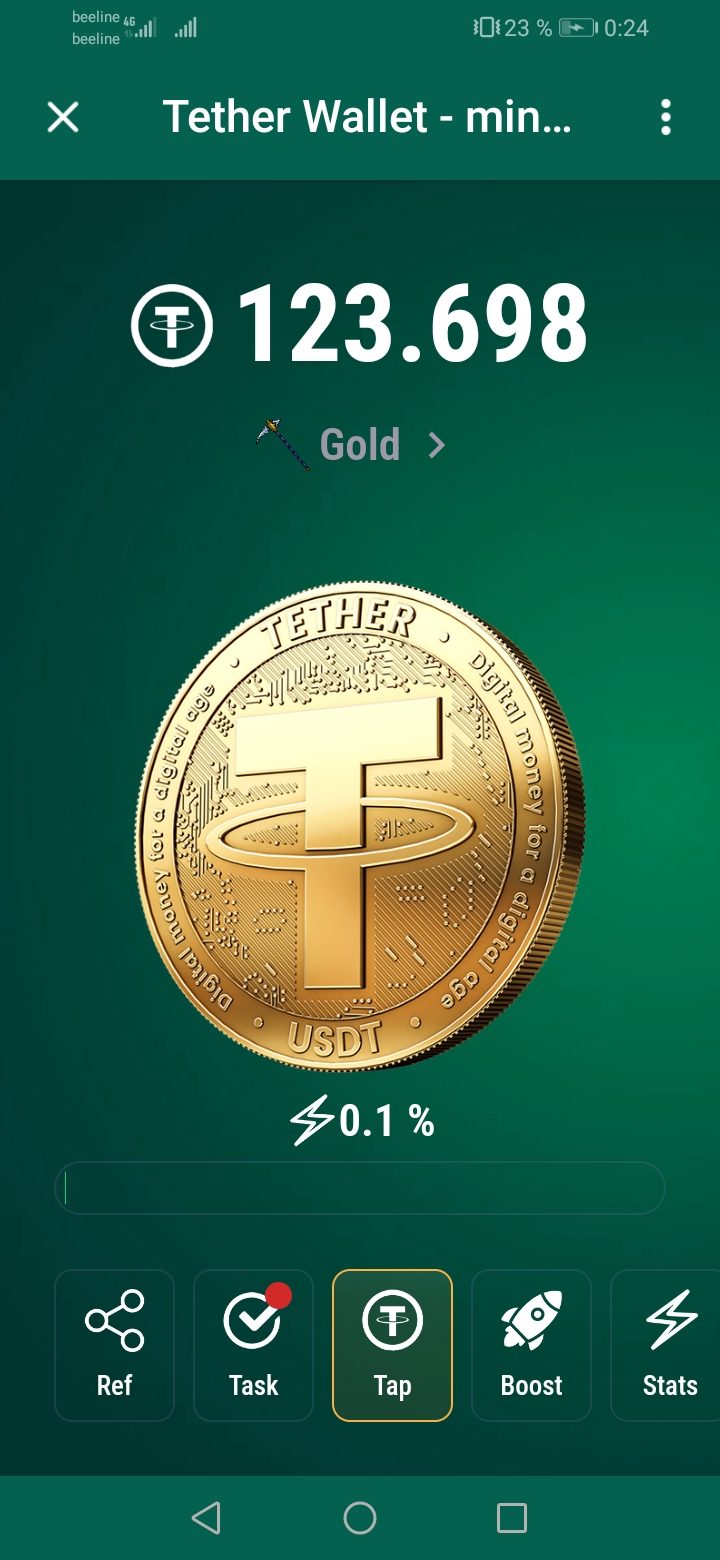Viewport: 720px width, 1560px height.
Task: Open the Task tab
Action: point(253,1345)
